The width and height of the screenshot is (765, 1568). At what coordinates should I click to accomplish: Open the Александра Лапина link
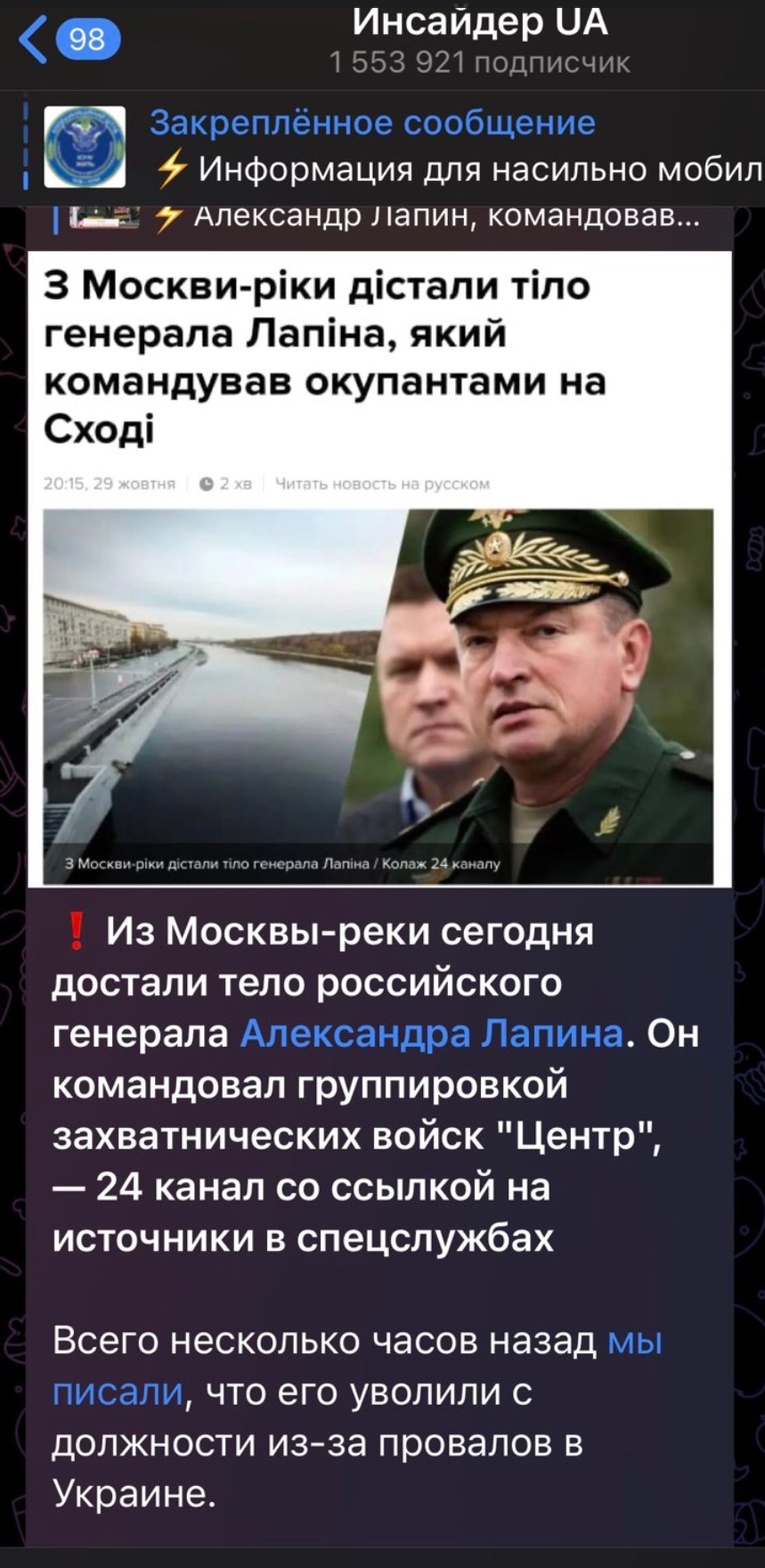[x=431, y=1033]
